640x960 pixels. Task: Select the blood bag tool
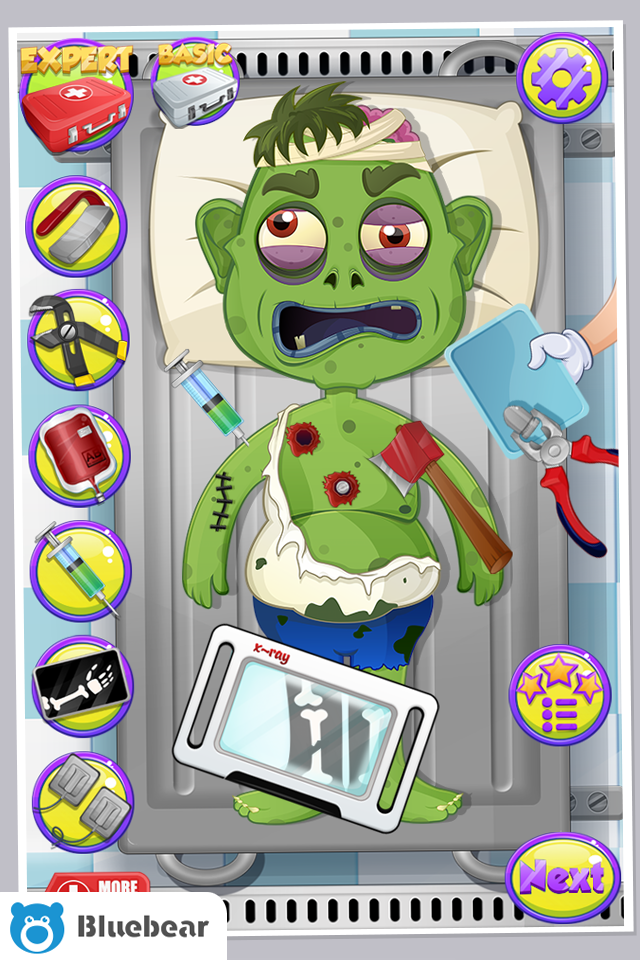78,455
